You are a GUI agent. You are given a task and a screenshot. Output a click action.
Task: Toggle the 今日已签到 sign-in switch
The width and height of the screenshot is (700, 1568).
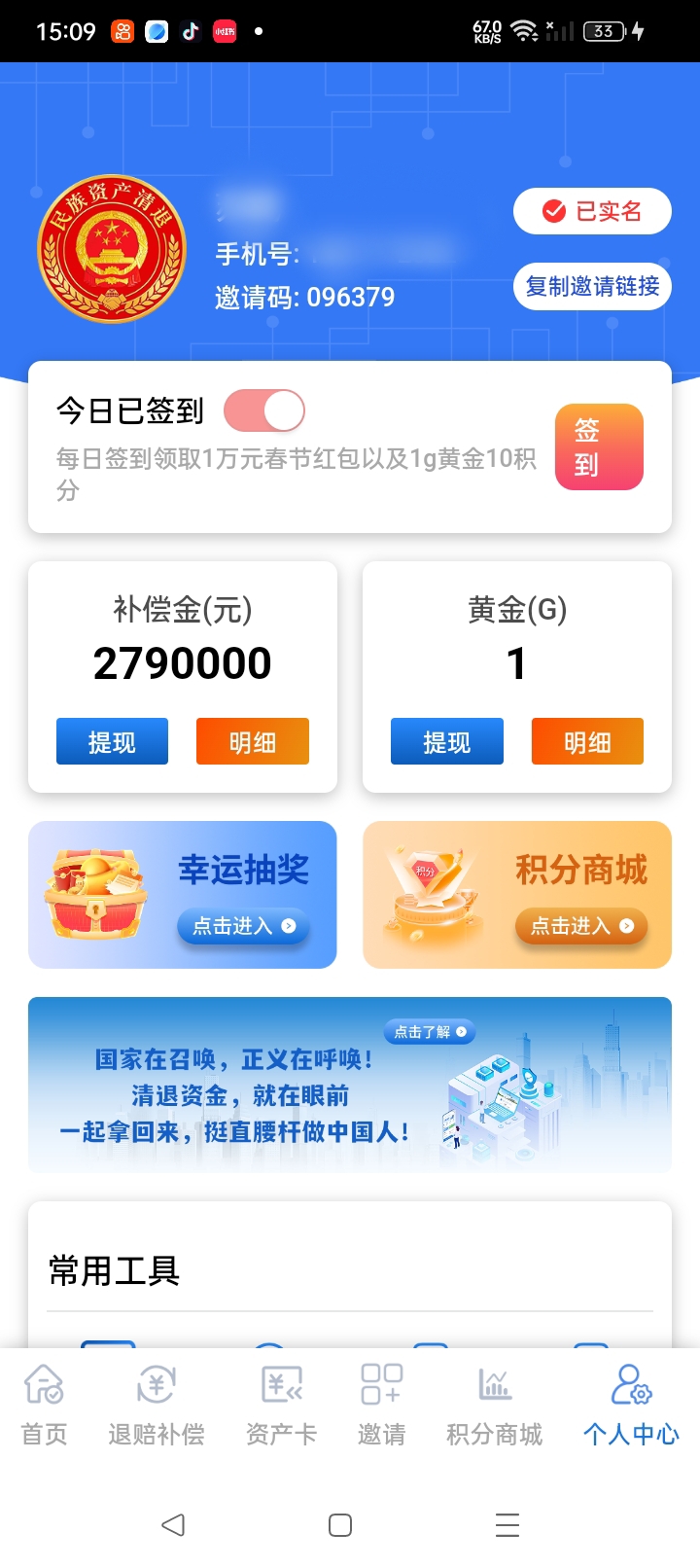(264, 410)
